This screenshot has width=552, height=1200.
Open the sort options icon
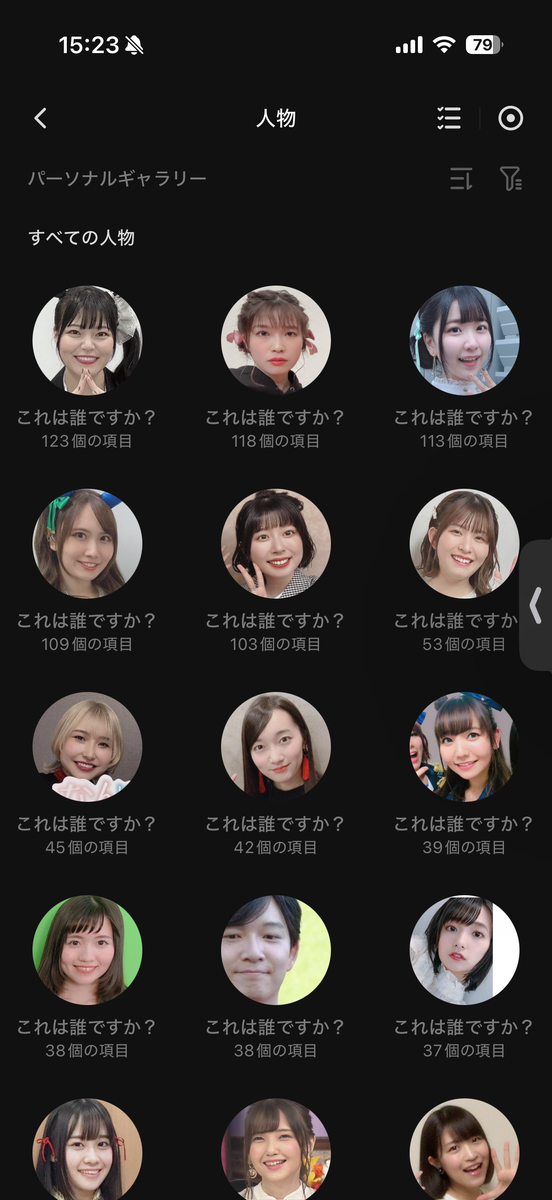(461, 179)
